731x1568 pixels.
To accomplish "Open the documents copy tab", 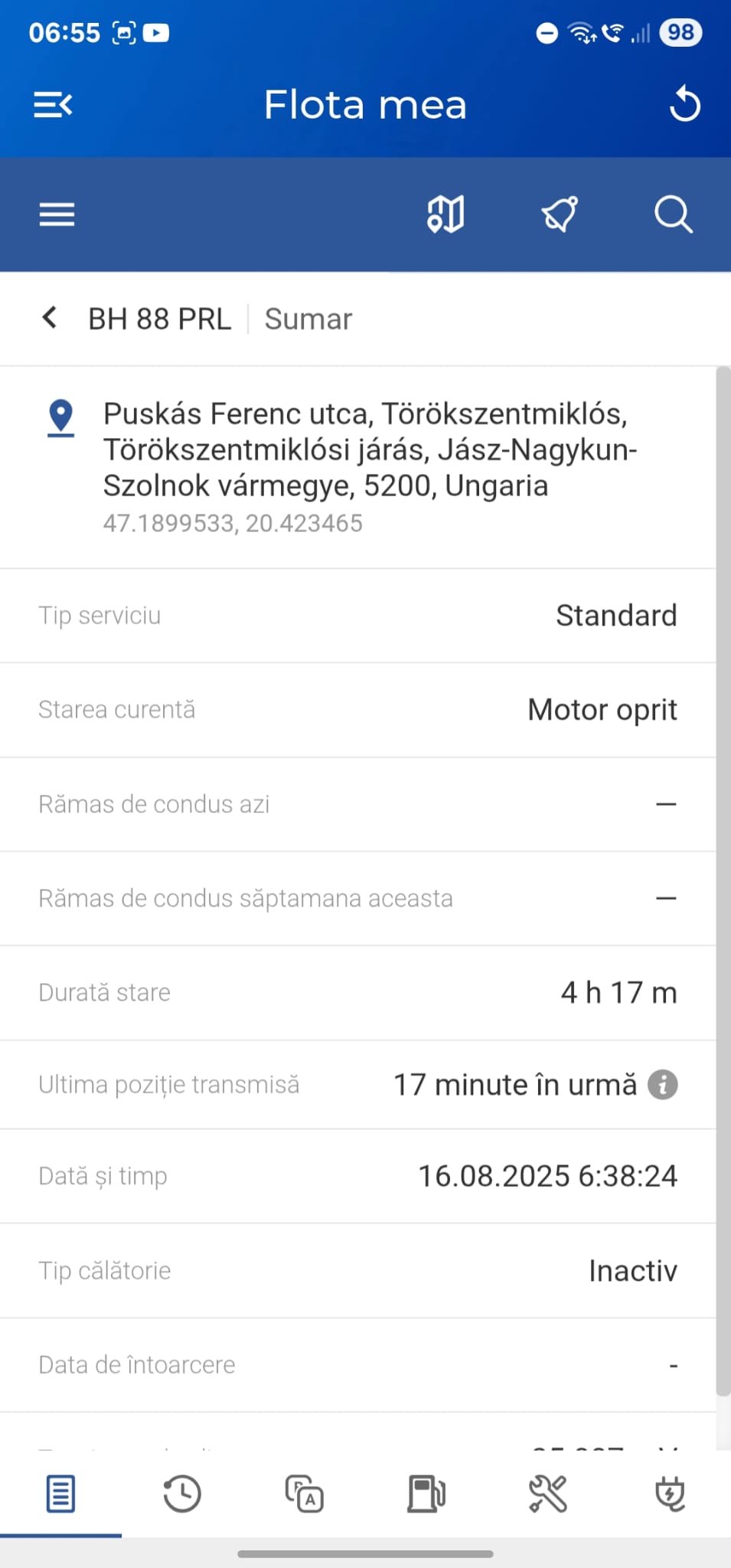I will pyautogui.click(x=305, y=1494).
